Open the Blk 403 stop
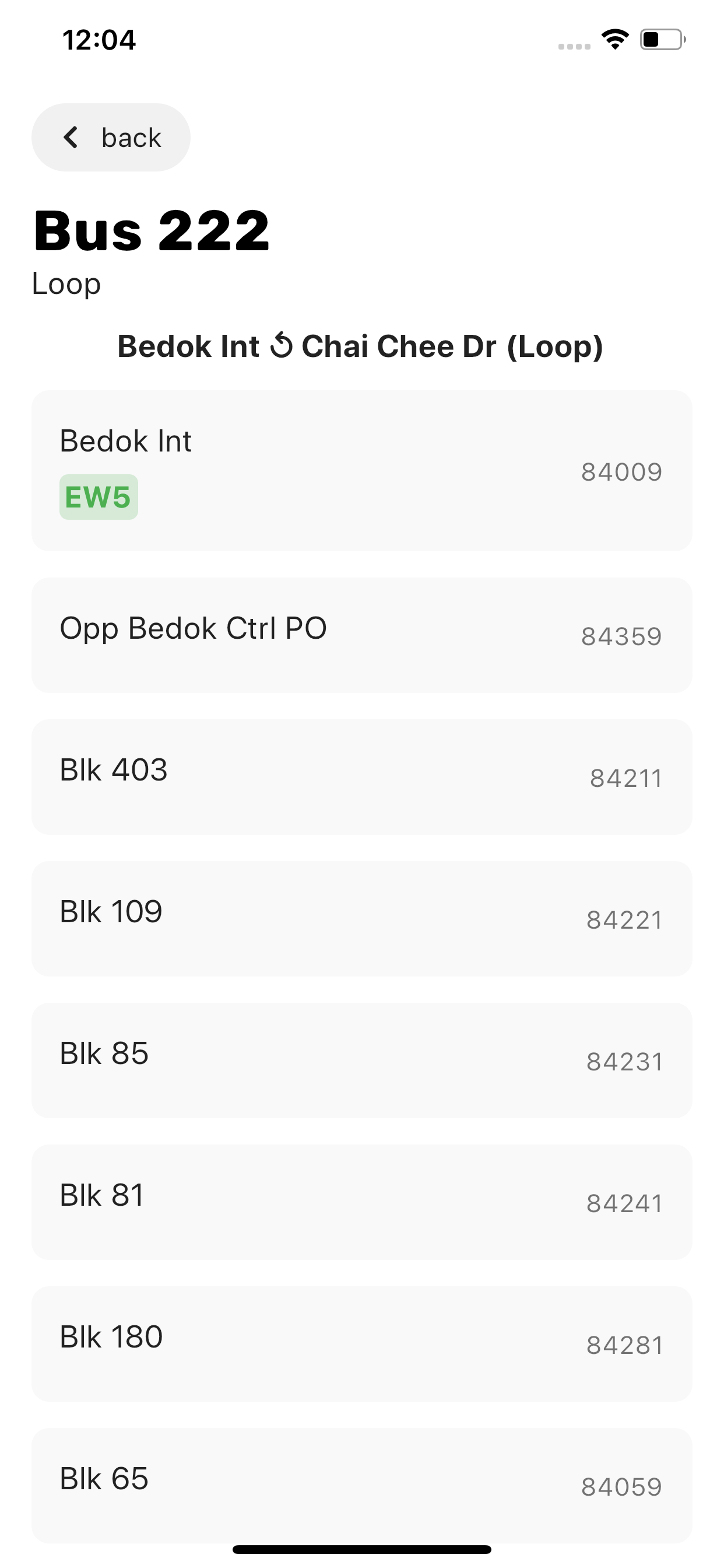The width and height of the screenshot is (724, 1568). point(361,776)
